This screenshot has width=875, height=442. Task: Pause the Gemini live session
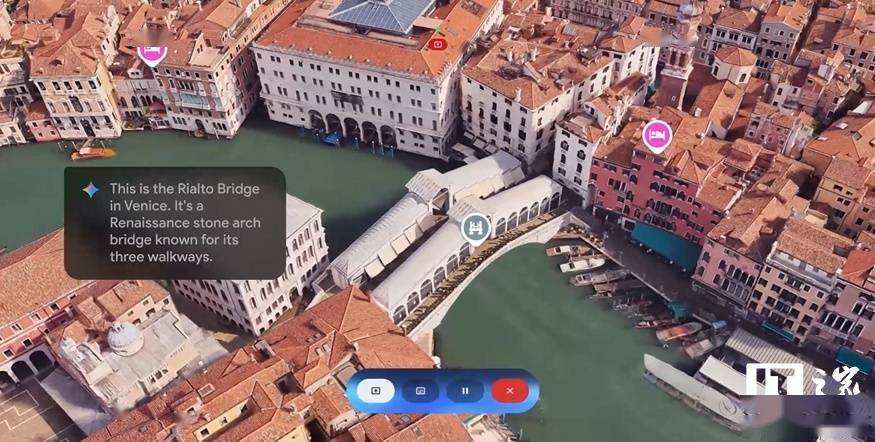click(465, 391)
